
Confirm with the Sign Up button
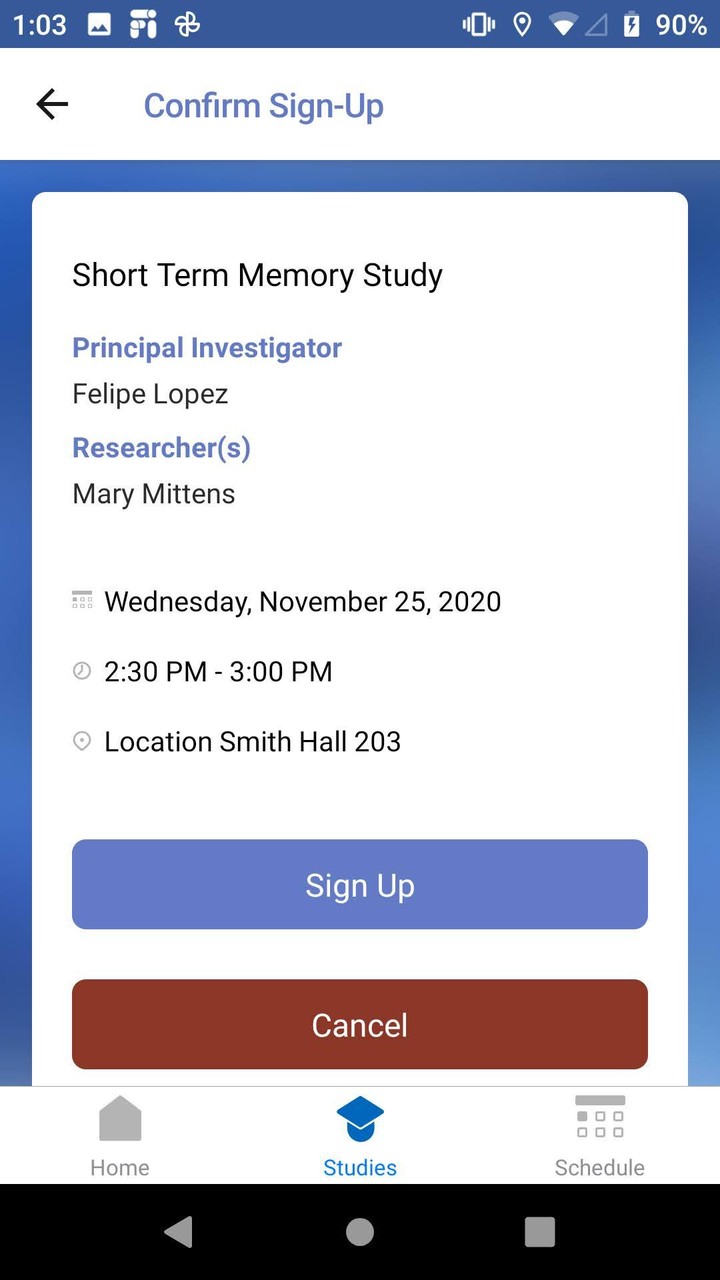360,884
